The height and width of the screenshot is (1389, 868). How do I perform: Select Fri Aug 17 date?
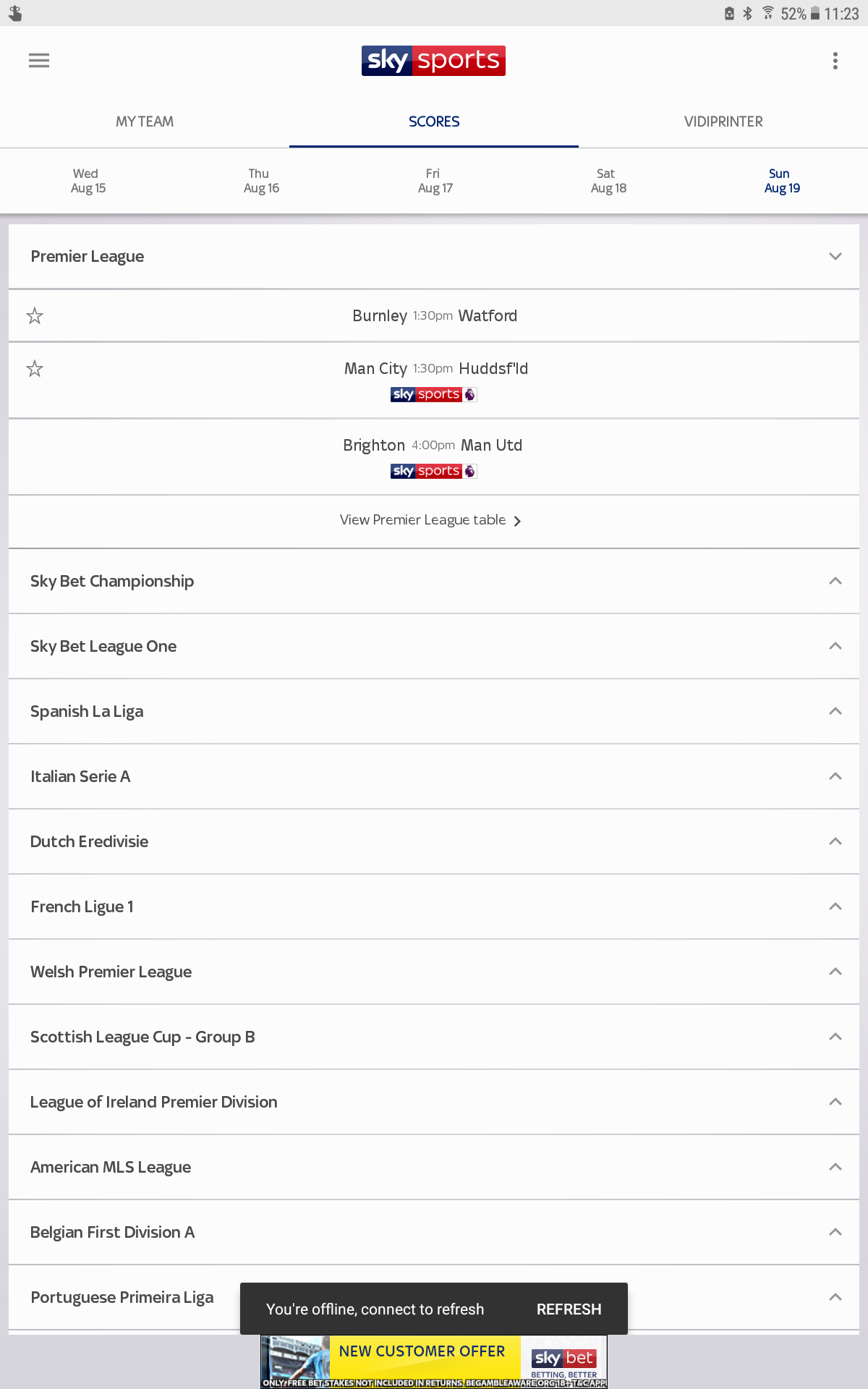(435, 181)
